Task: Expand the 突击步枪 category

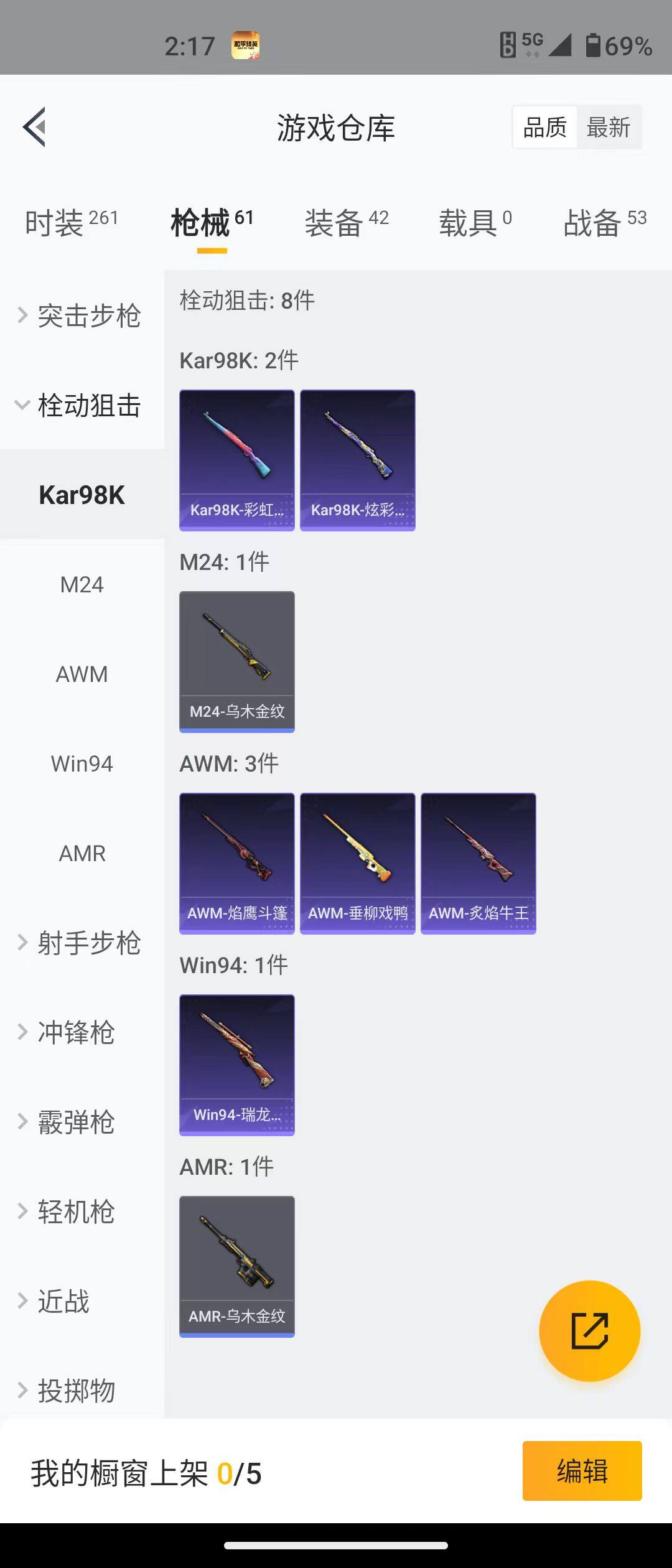Action: point(81,315)
